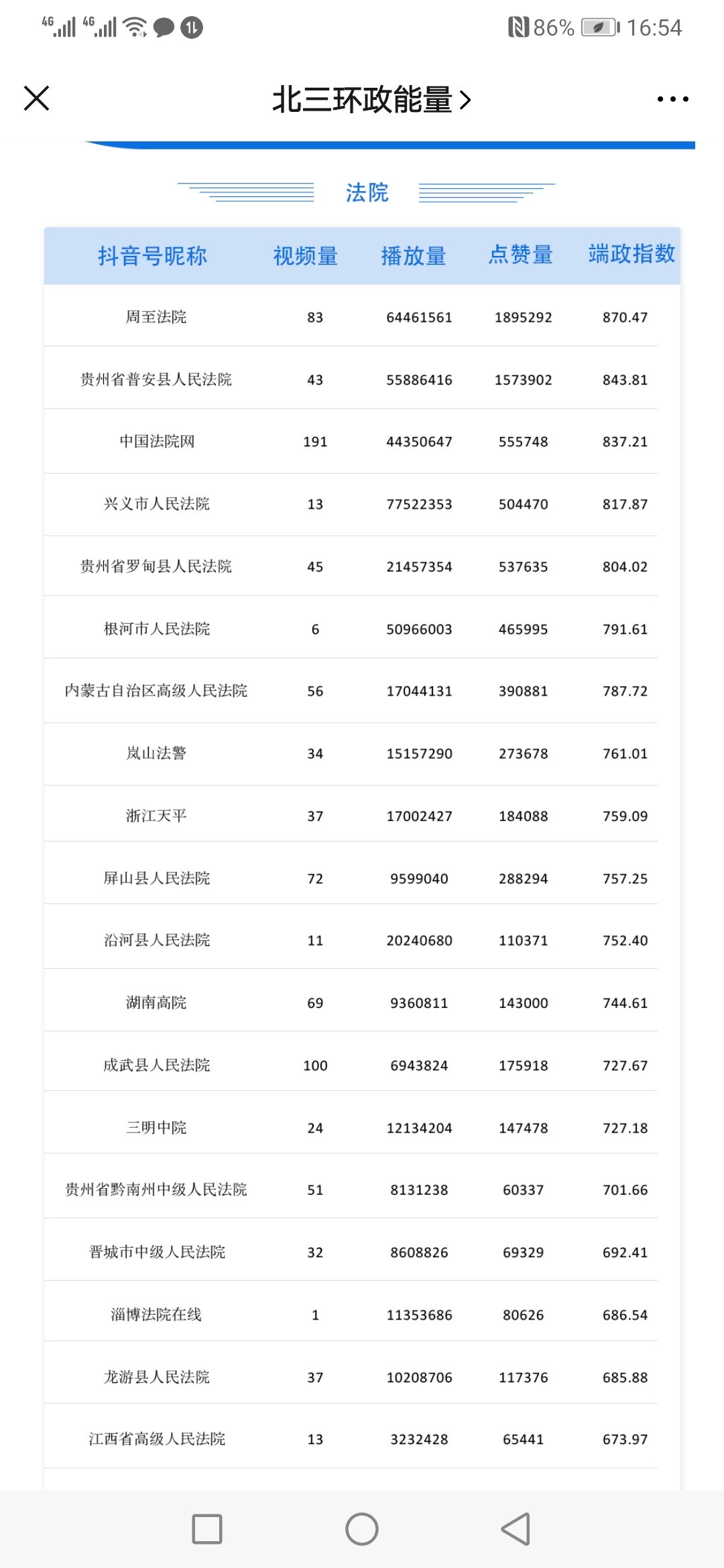The height and width of the screenshot is (1568, 724).
Task: Close the article page
Action: click(37, 99)
